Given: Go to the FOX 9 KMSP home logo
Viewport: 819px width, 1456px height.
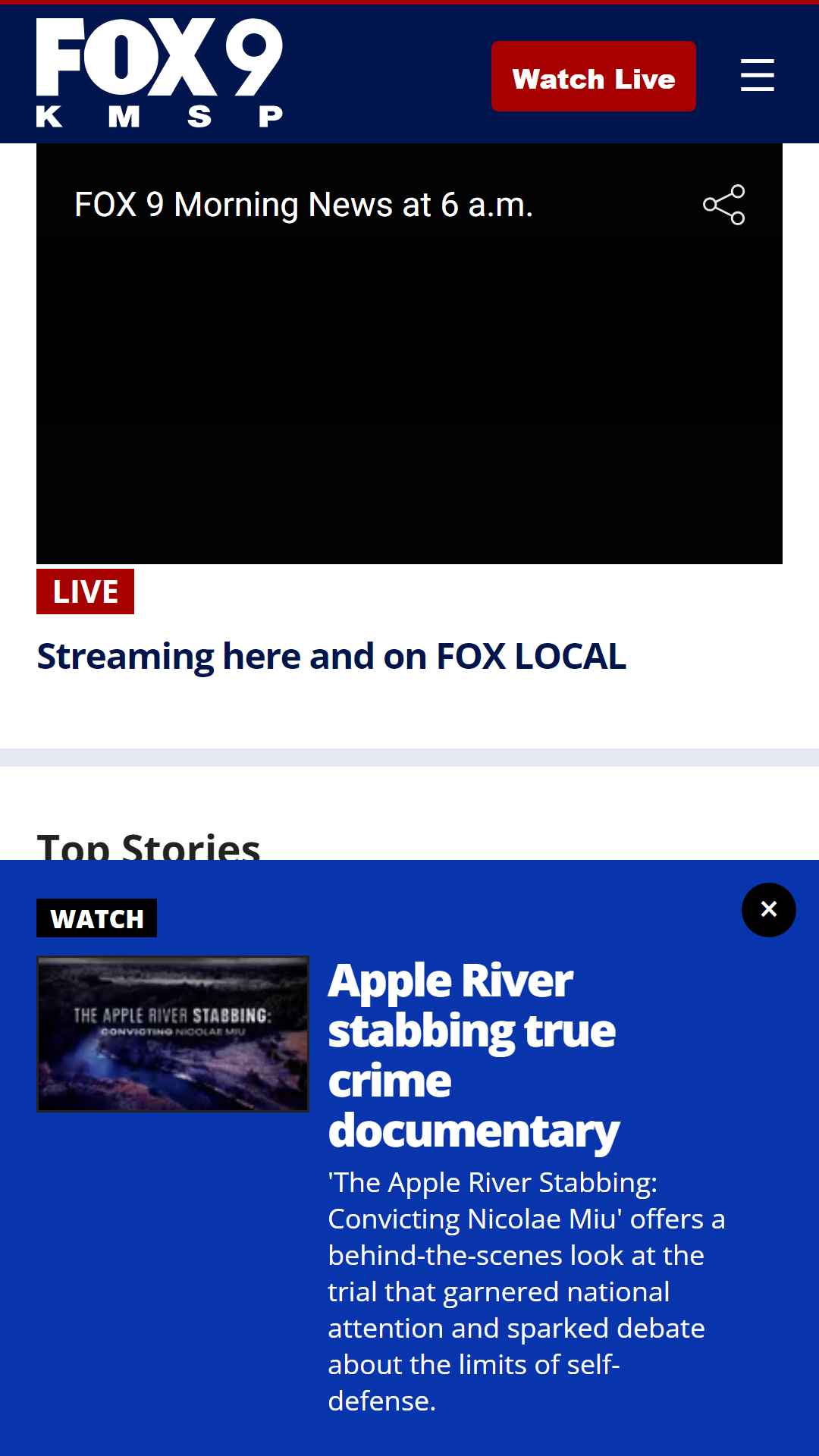Looking at the screenshot, I should coord(159,73).
